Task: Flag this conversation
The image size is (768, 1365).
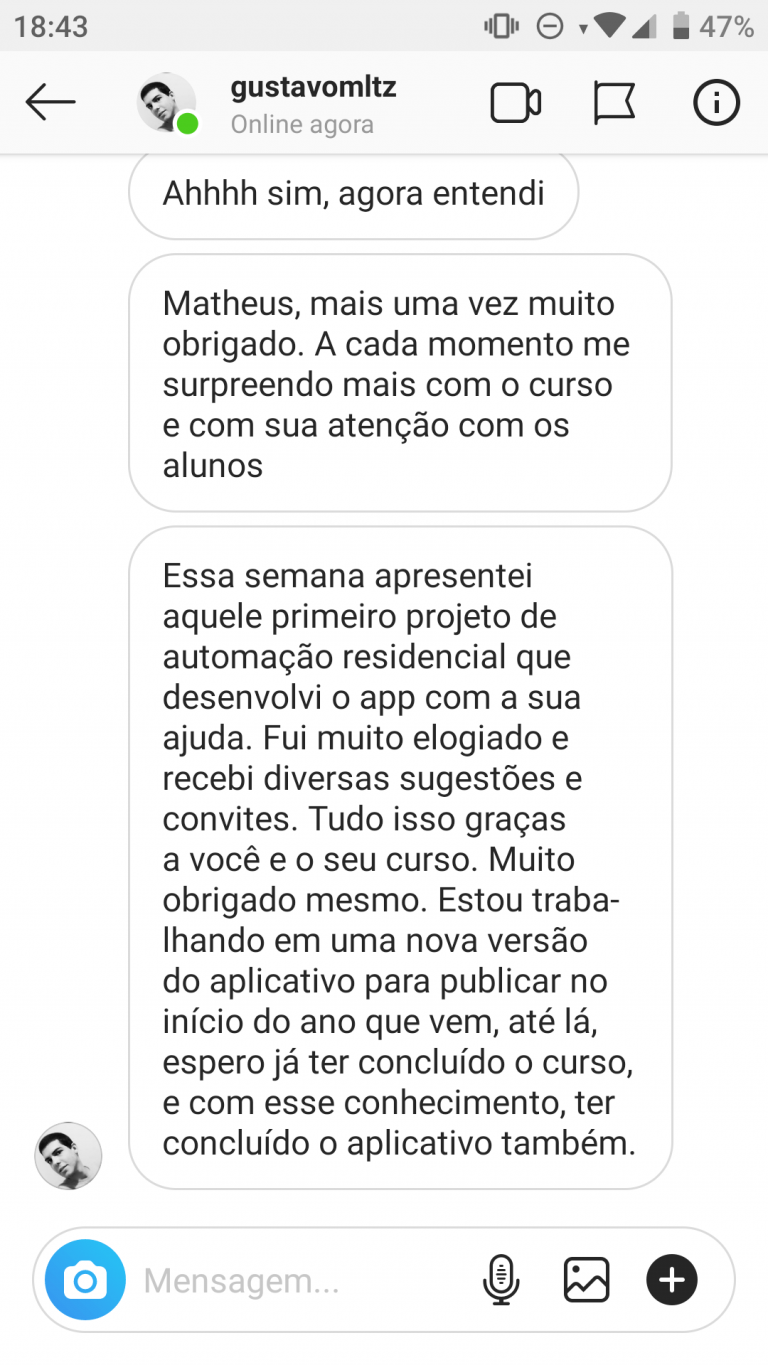Action: point(614,103)
